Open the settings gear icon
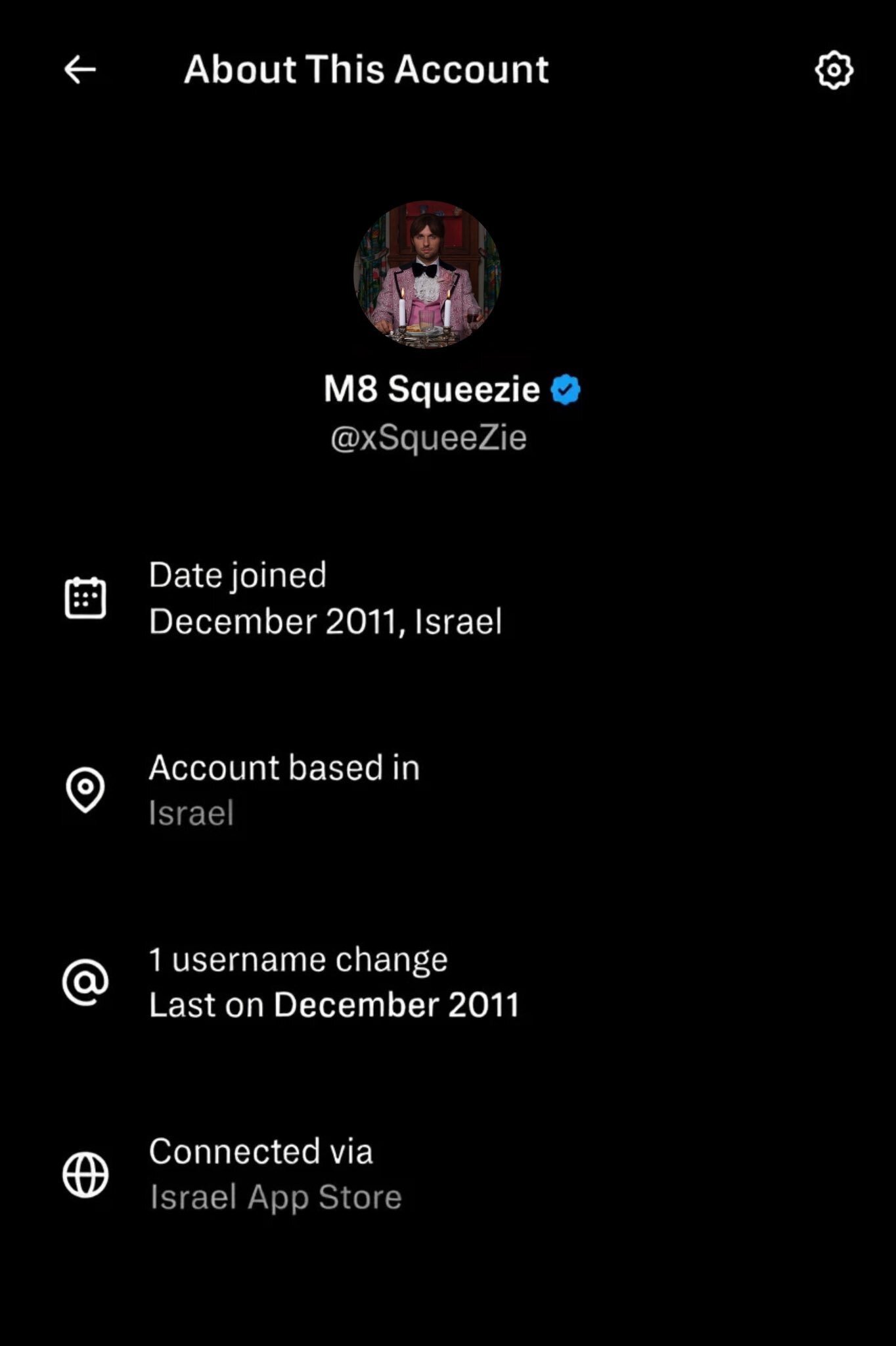The width and height of the screenshot is (896, 1346). coord(834,70)
